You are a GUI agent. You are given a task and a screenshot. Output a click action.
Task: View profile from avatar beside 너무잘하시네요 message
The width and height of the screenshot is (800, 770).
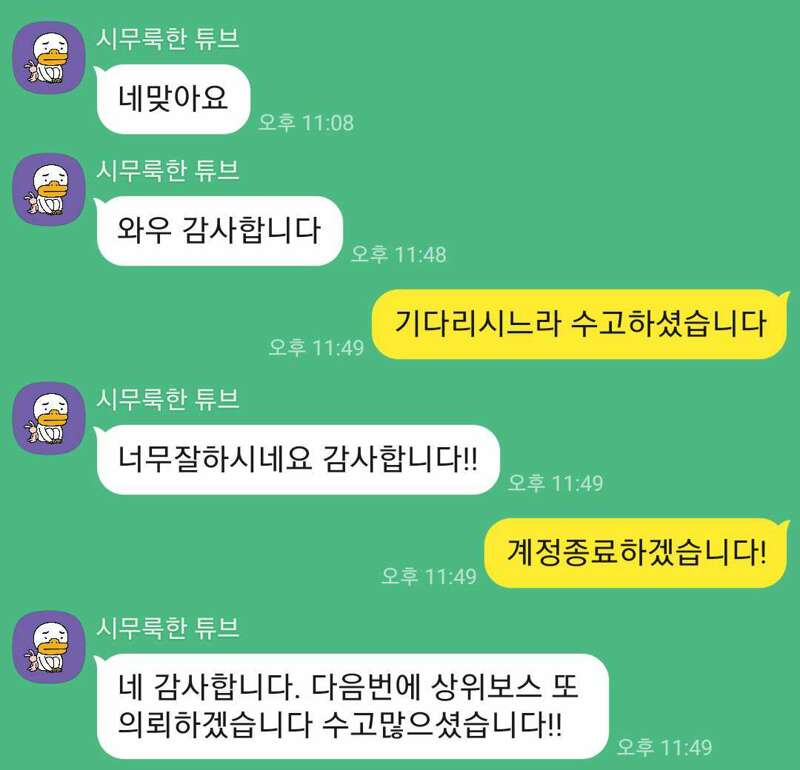click(48, 418)
